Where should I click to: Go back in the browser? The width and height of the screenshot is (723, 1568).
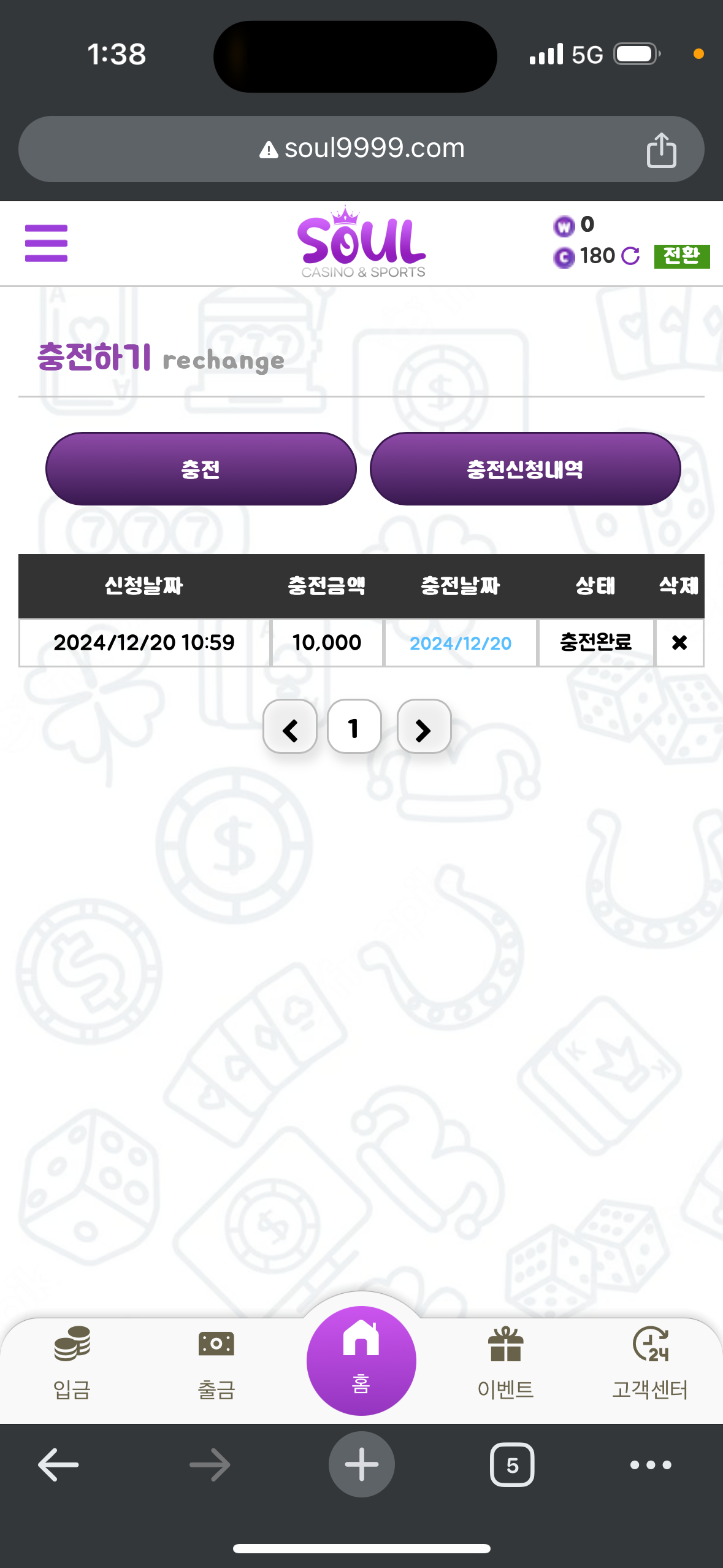point(58,1465)
